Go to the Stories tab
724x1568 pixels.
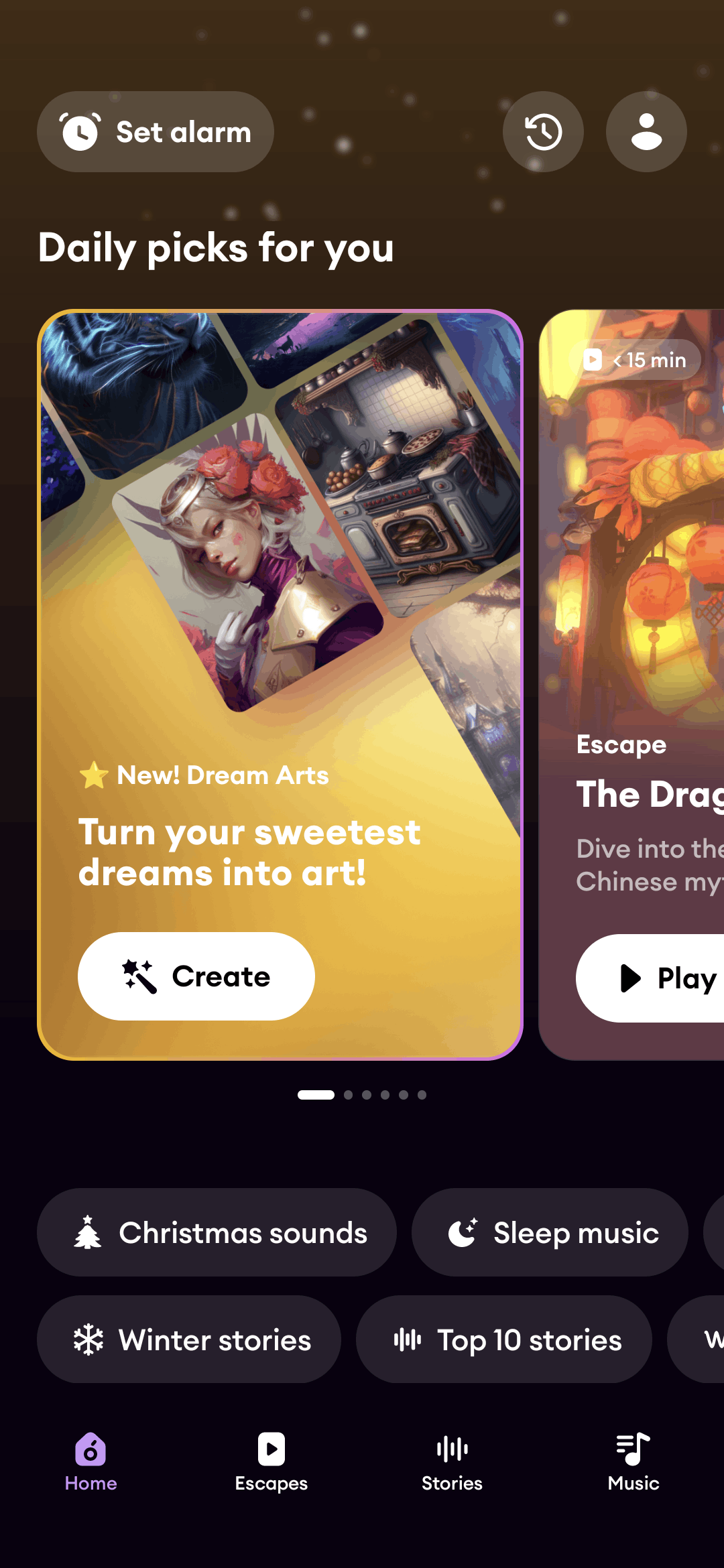point(452,1462)
